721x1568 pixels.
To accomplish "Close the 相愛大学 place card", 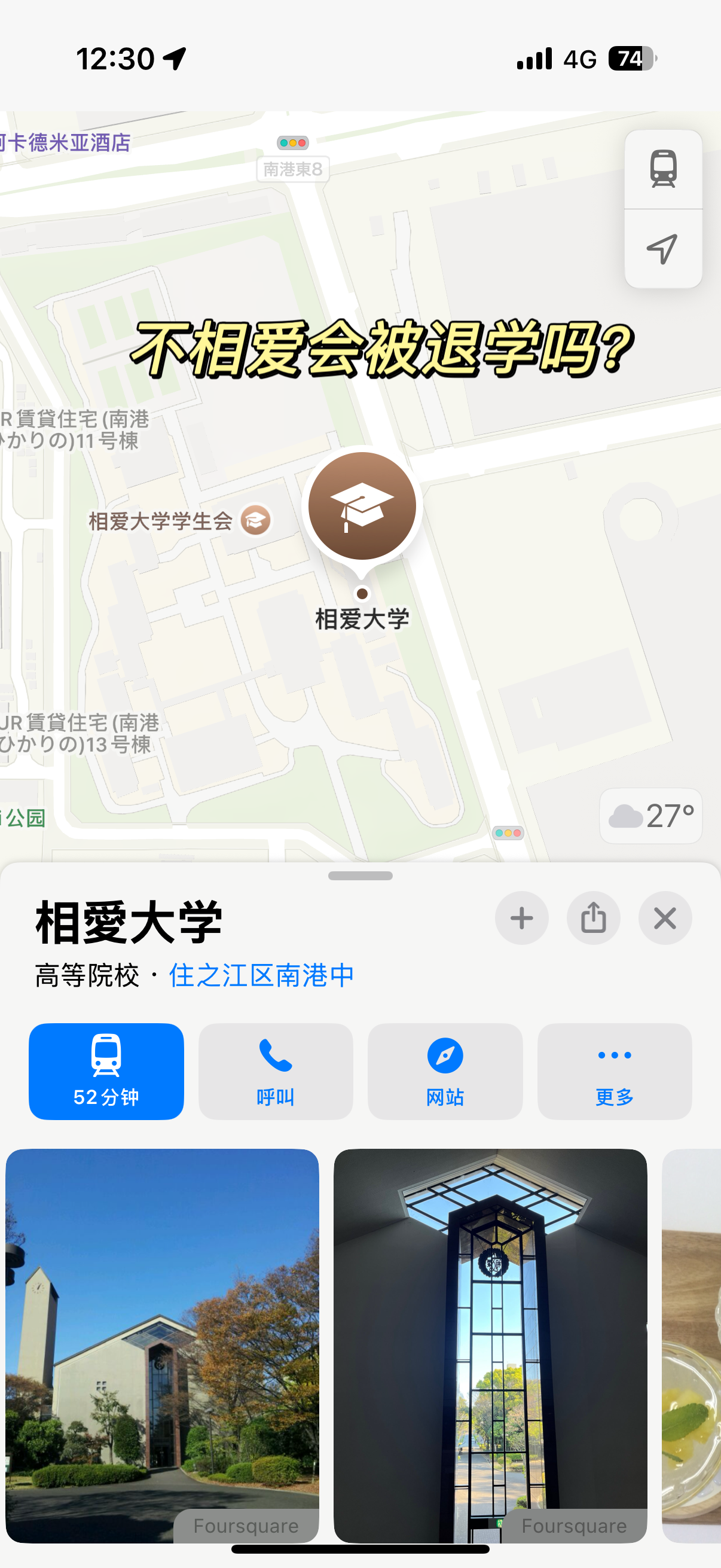I will [665, 918].
